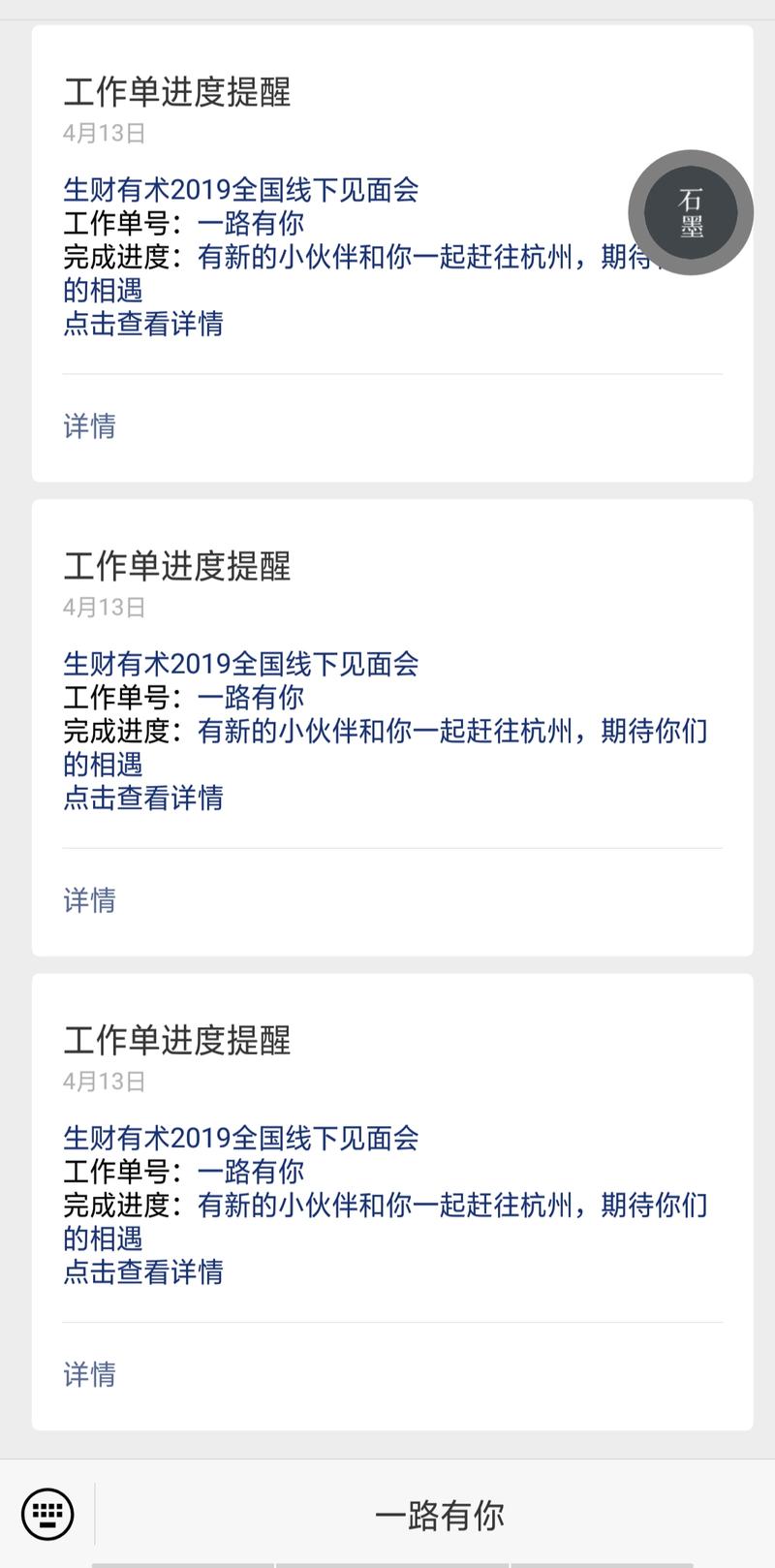Image resolution: width=775 pixels, height=1568 pixels.
Task: Open 生财有术2019全国线下见面会 in the second notification
Action: pos(242,666)
